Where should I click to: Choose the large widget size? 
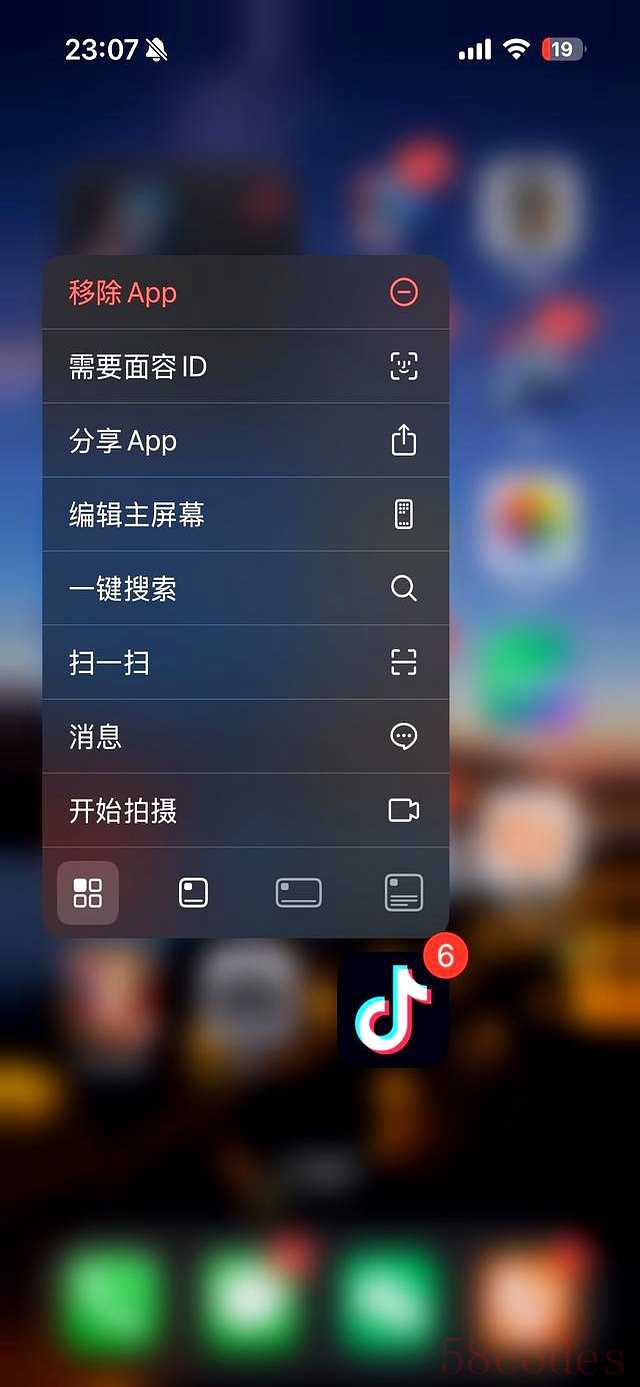tap(404, 892)
